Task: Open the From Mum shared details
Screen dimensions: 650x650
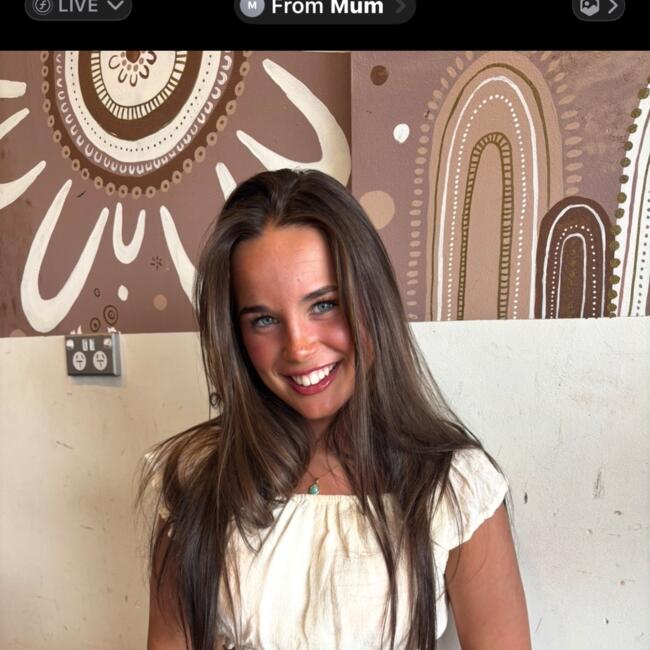Action: (324, 8)
